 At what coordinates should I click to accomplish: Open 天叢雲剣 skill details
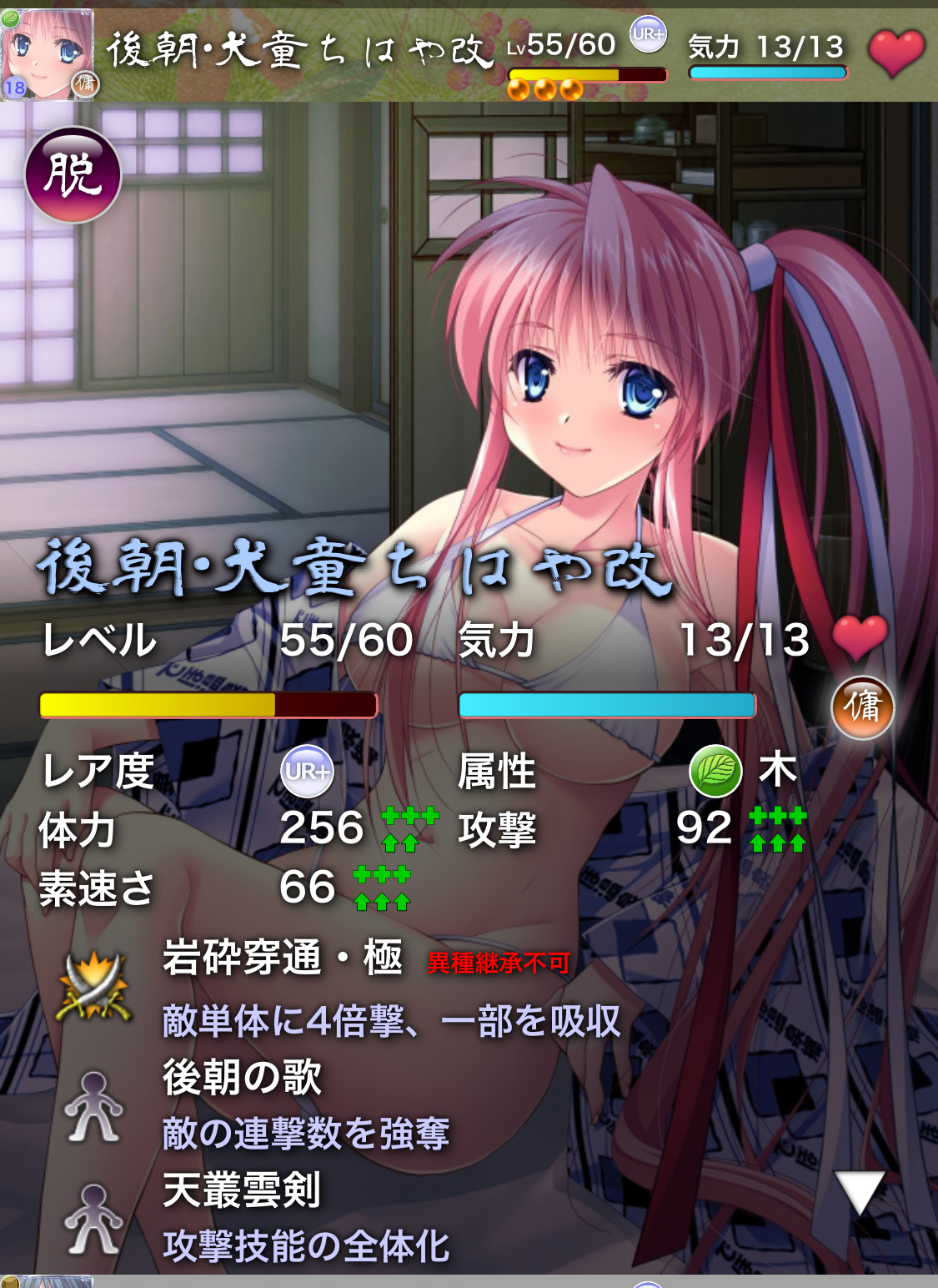pyautogui.click(x=242, y=1190)
